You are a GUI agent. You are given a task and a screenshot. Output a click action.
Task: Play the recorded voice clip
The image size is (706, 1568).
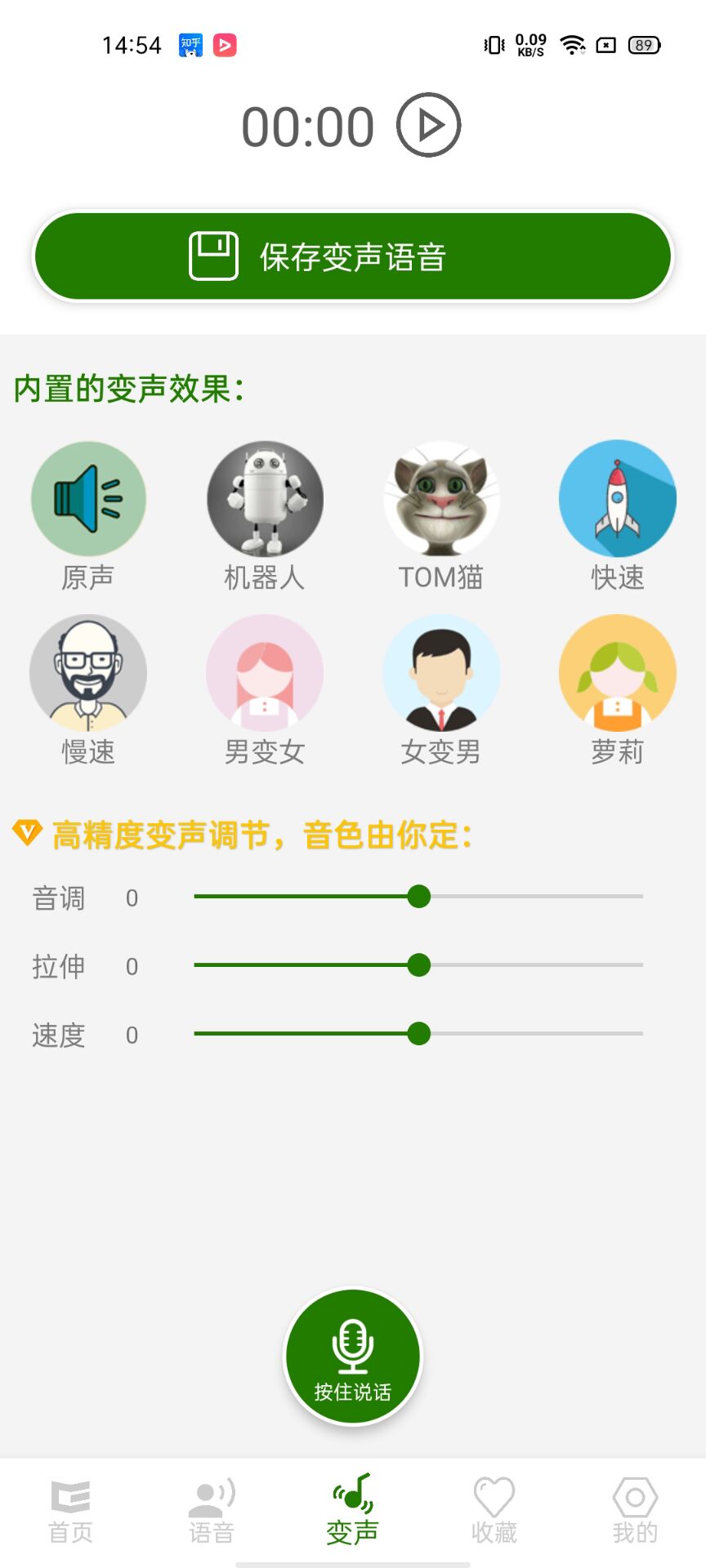coord(428,125)
